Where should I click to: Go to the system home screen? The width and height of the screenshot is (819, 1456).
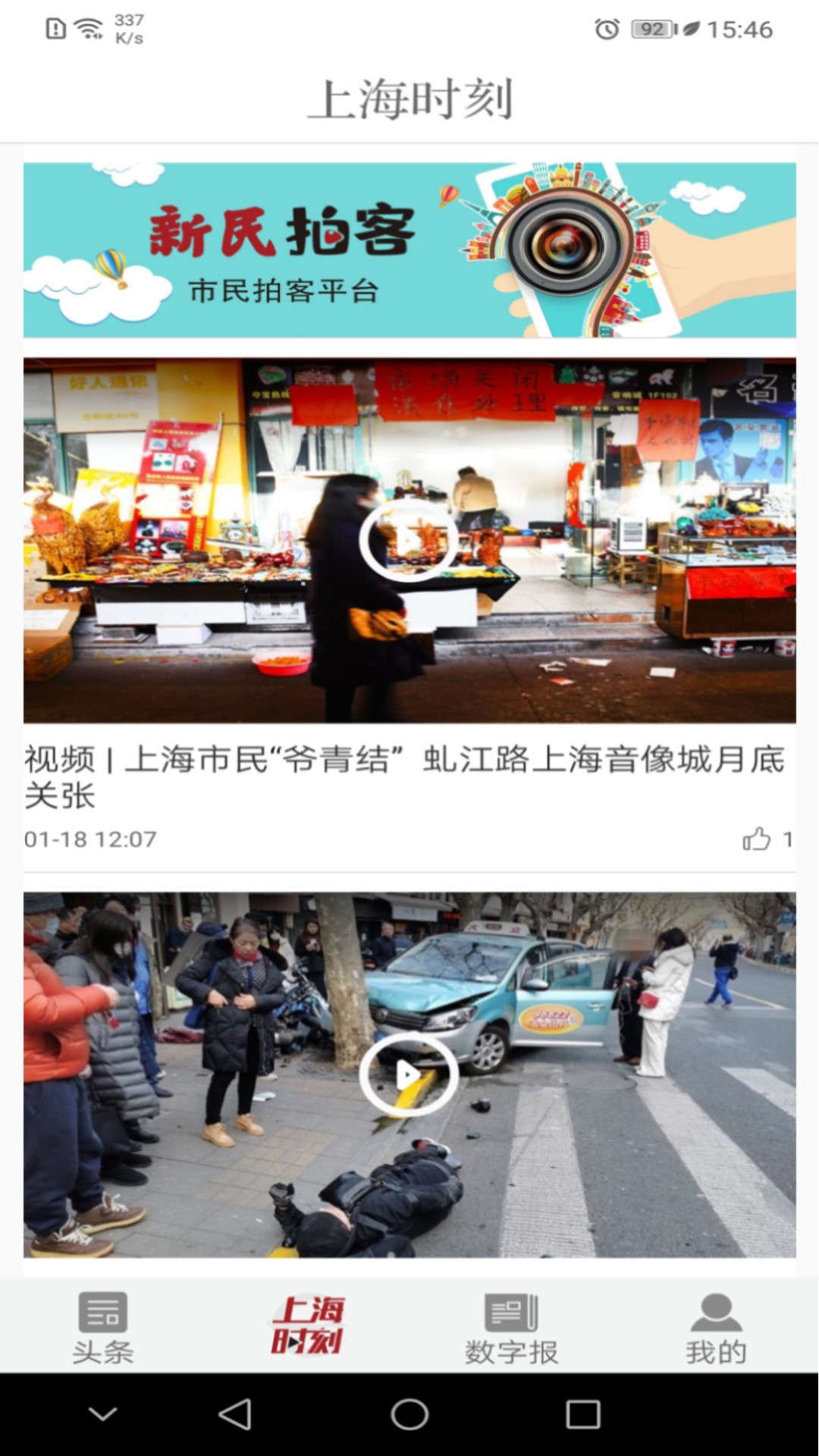[409, 1414]
